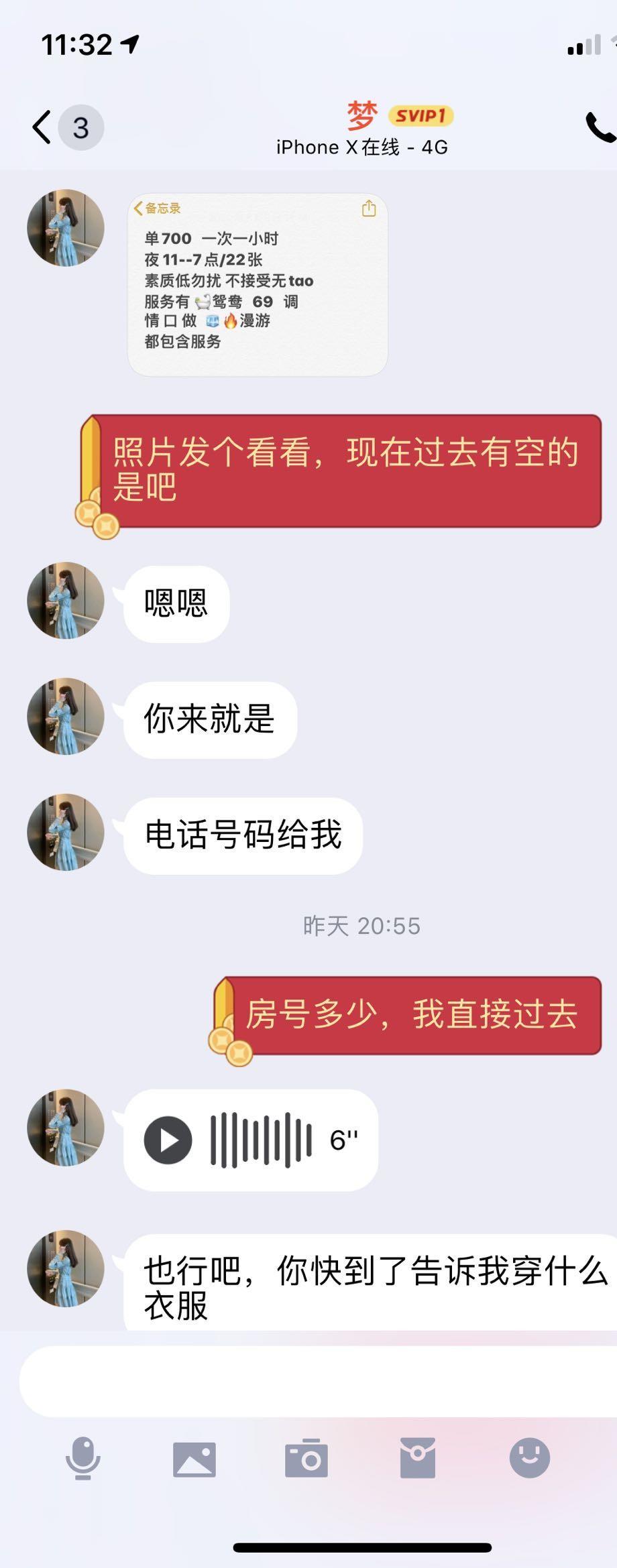
Task: View 梦's profile from the top avatar
Action: click(66, 228)
